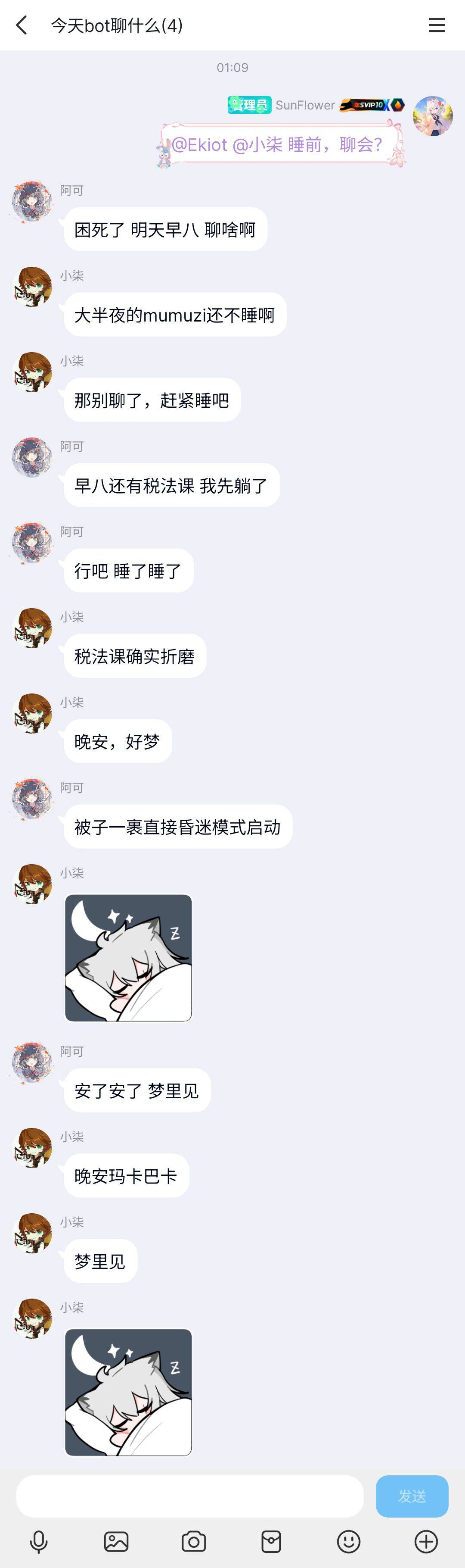Tap the message input field
Screen dimensions: 465x1568
point(189,1496)
